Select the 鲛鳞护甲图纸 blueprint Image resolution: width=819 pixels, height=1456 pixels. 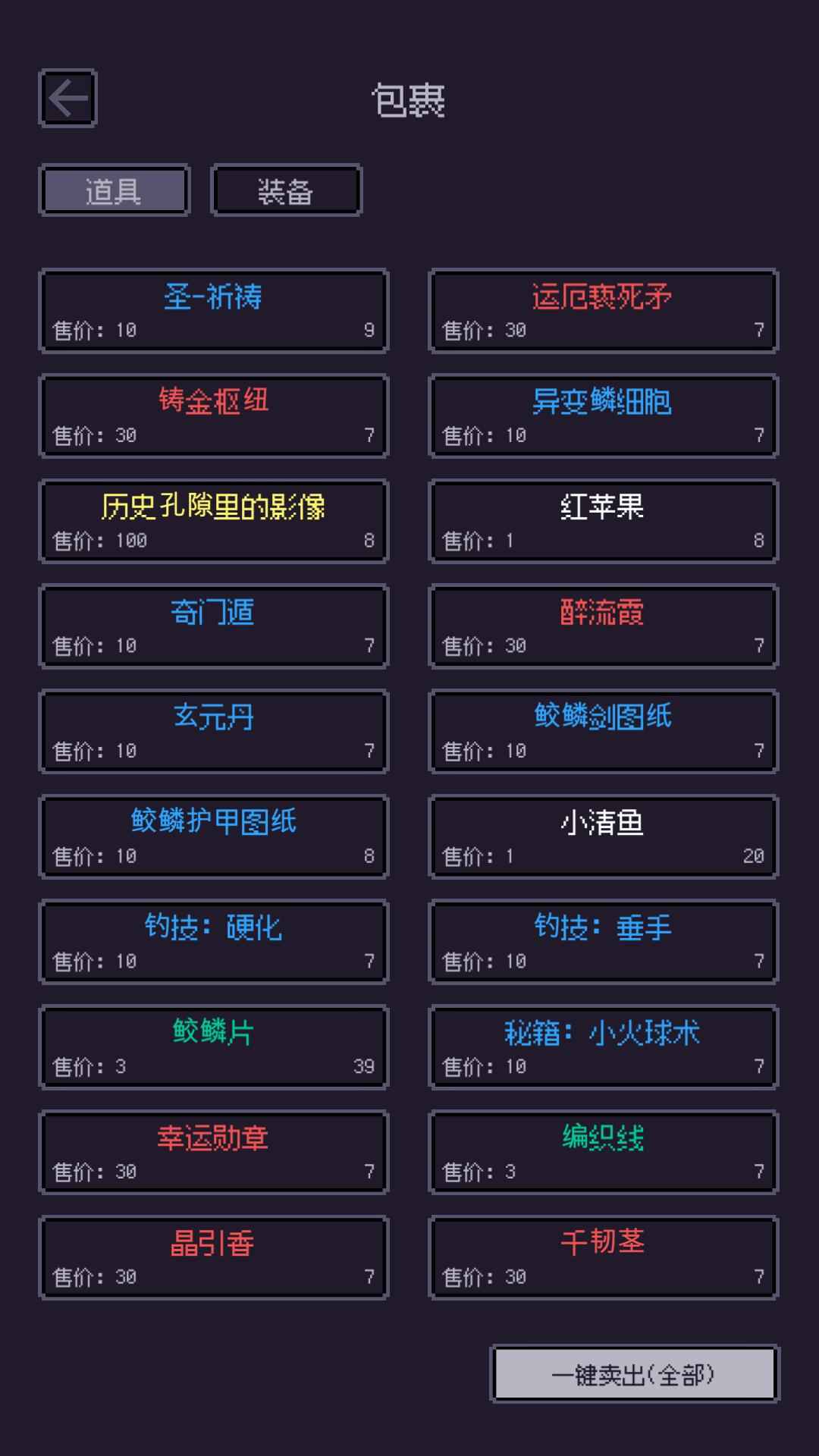click(214, 836)
